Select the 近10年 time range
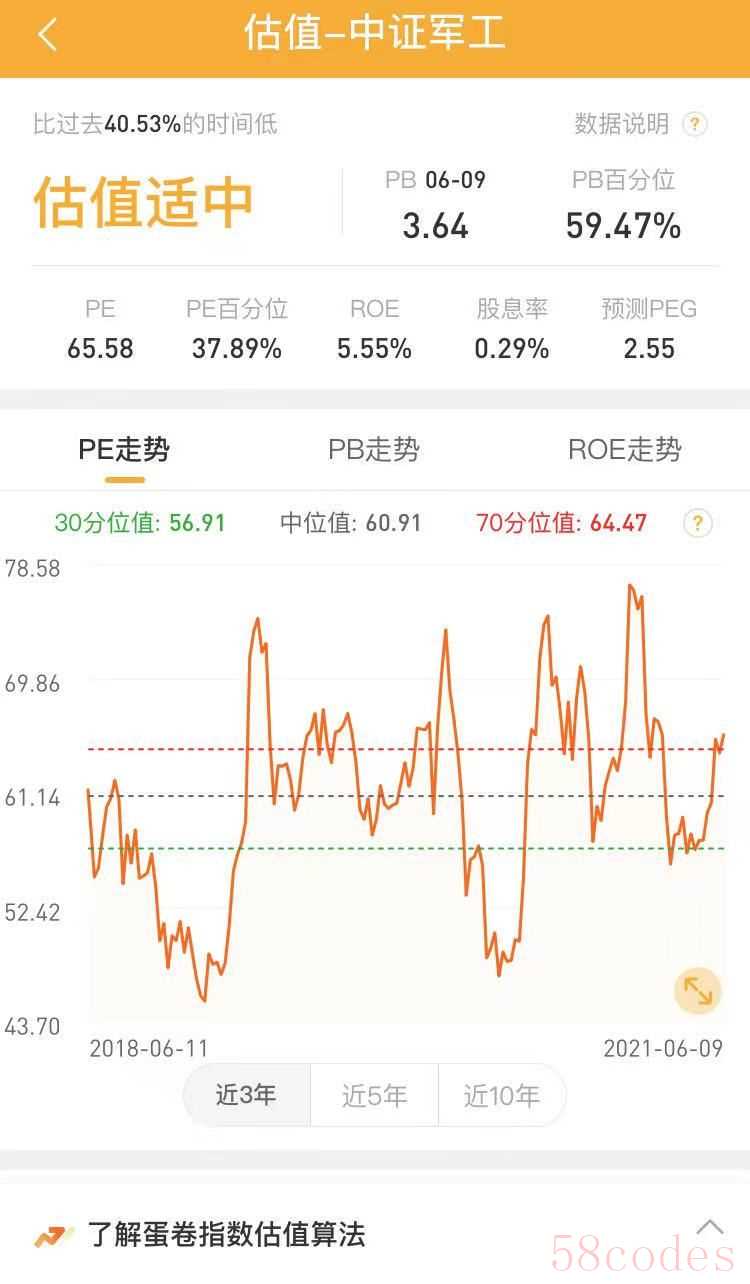Image resolution: width=750 pixels, height=1284 pixels. (x=502, y=1095)
